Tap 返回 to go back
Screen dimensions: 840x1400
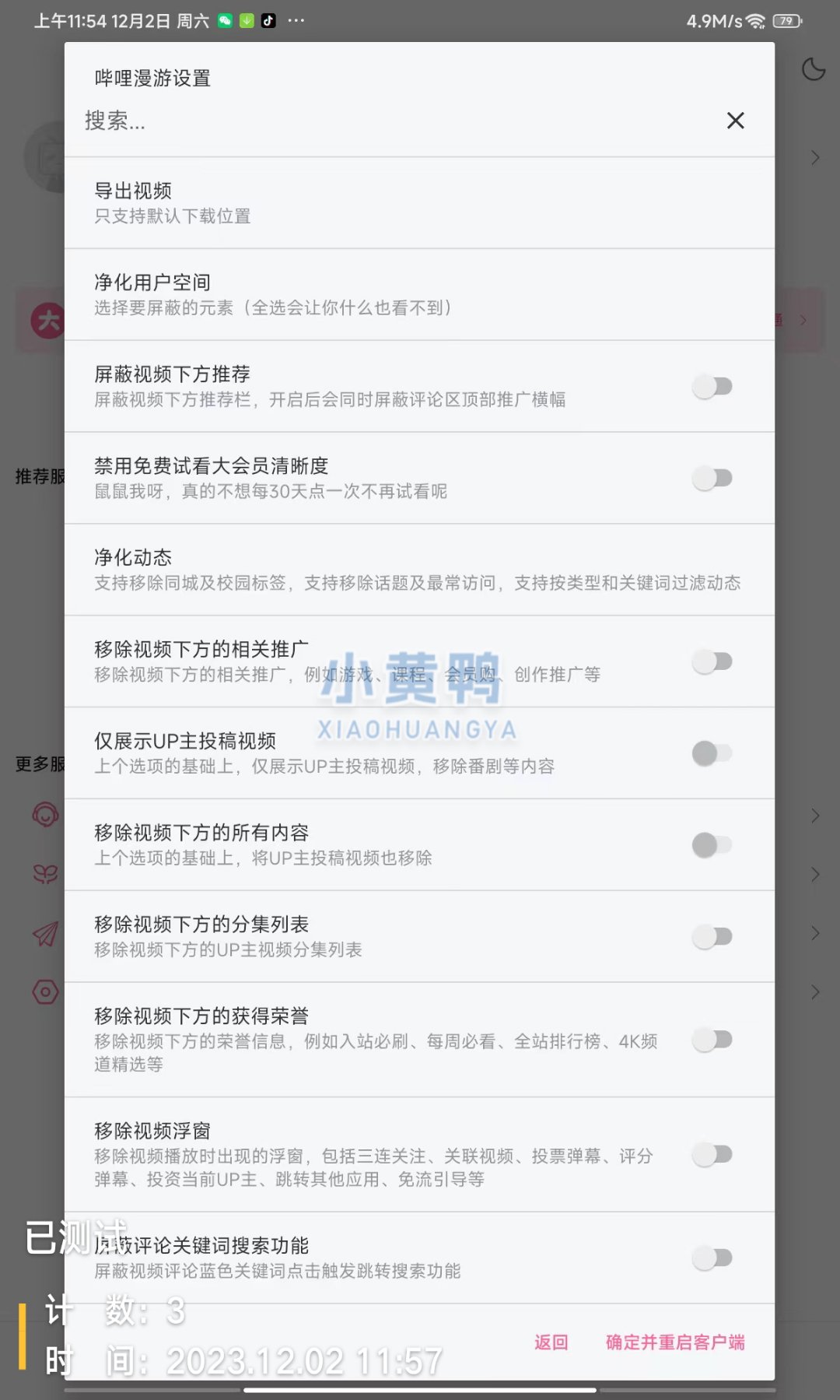[551, 1342]
